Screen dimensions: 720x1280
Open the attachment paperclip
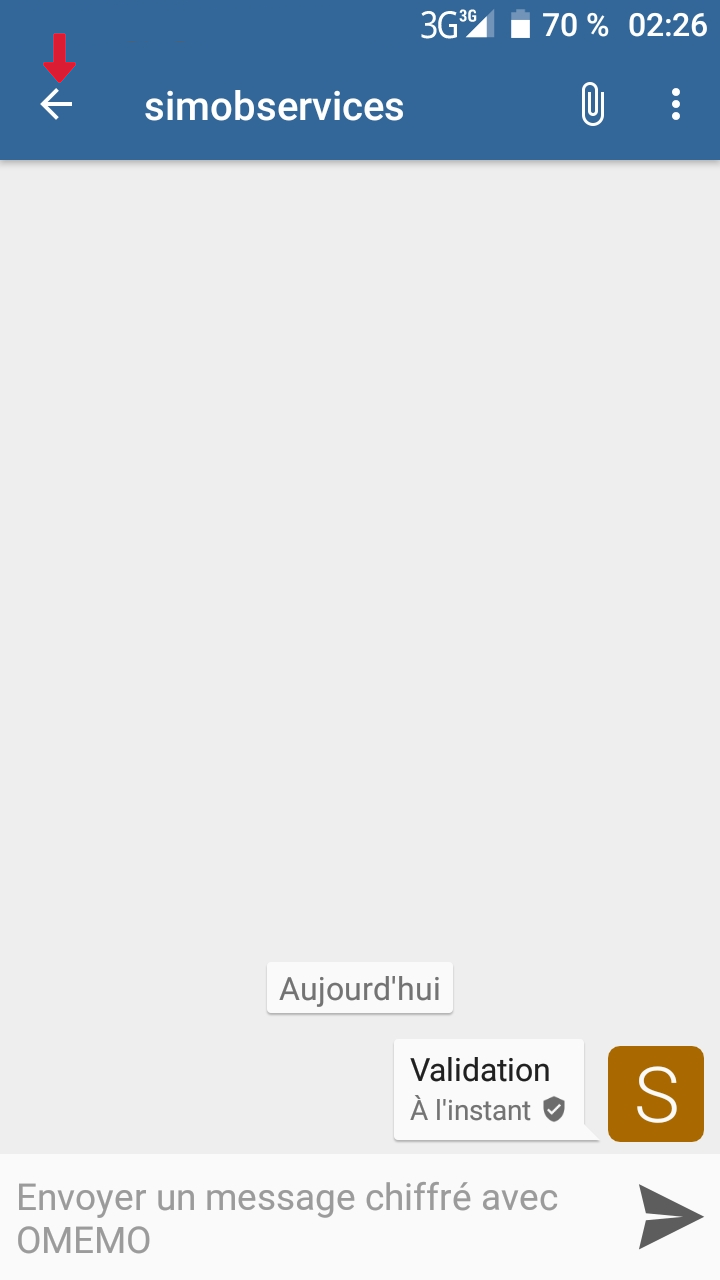click(592, 105)
